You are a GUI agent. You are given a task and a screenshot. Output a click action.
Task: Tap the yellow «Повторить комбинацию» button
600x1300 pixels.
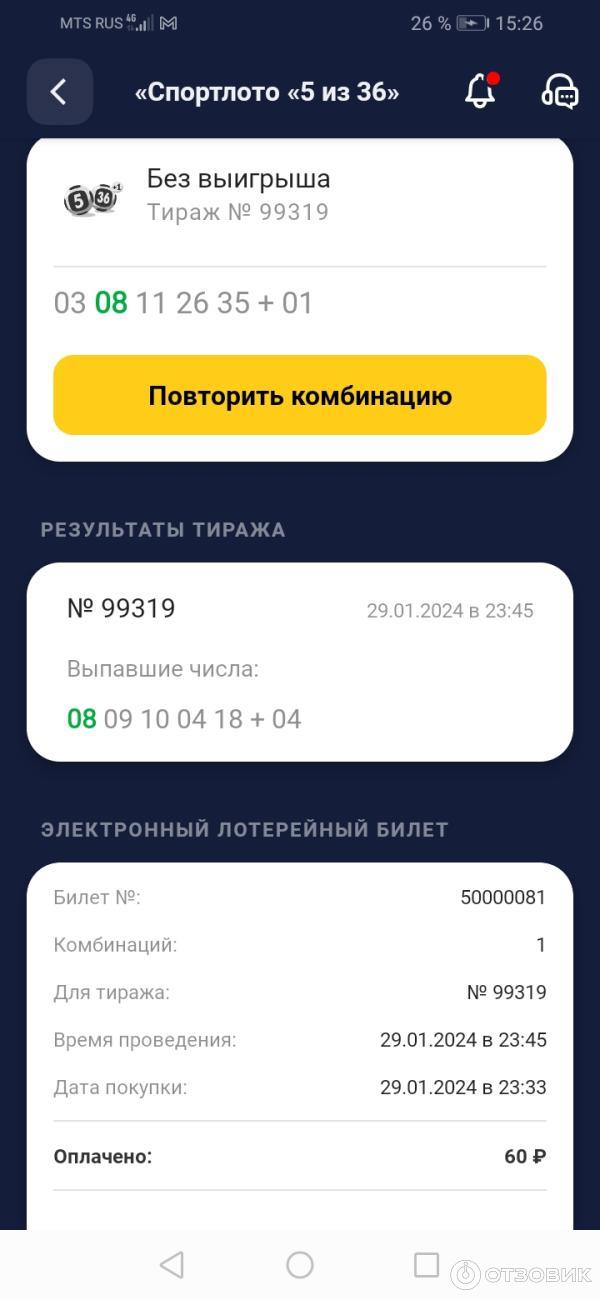(300, 395)
